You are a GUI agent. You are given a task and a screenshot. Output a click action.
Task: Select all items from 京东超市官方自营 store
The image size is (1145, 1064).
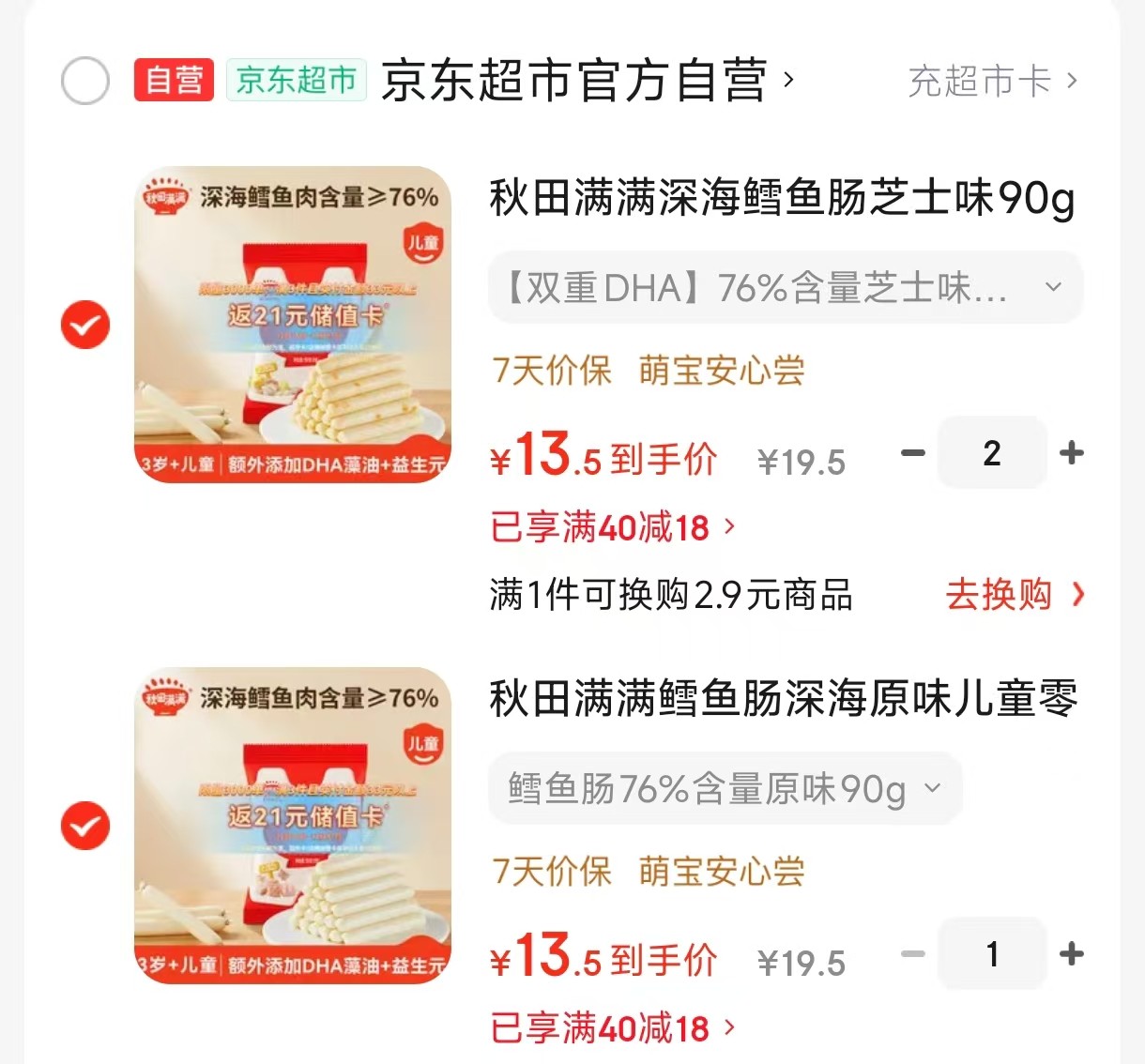tap(85, 81)
